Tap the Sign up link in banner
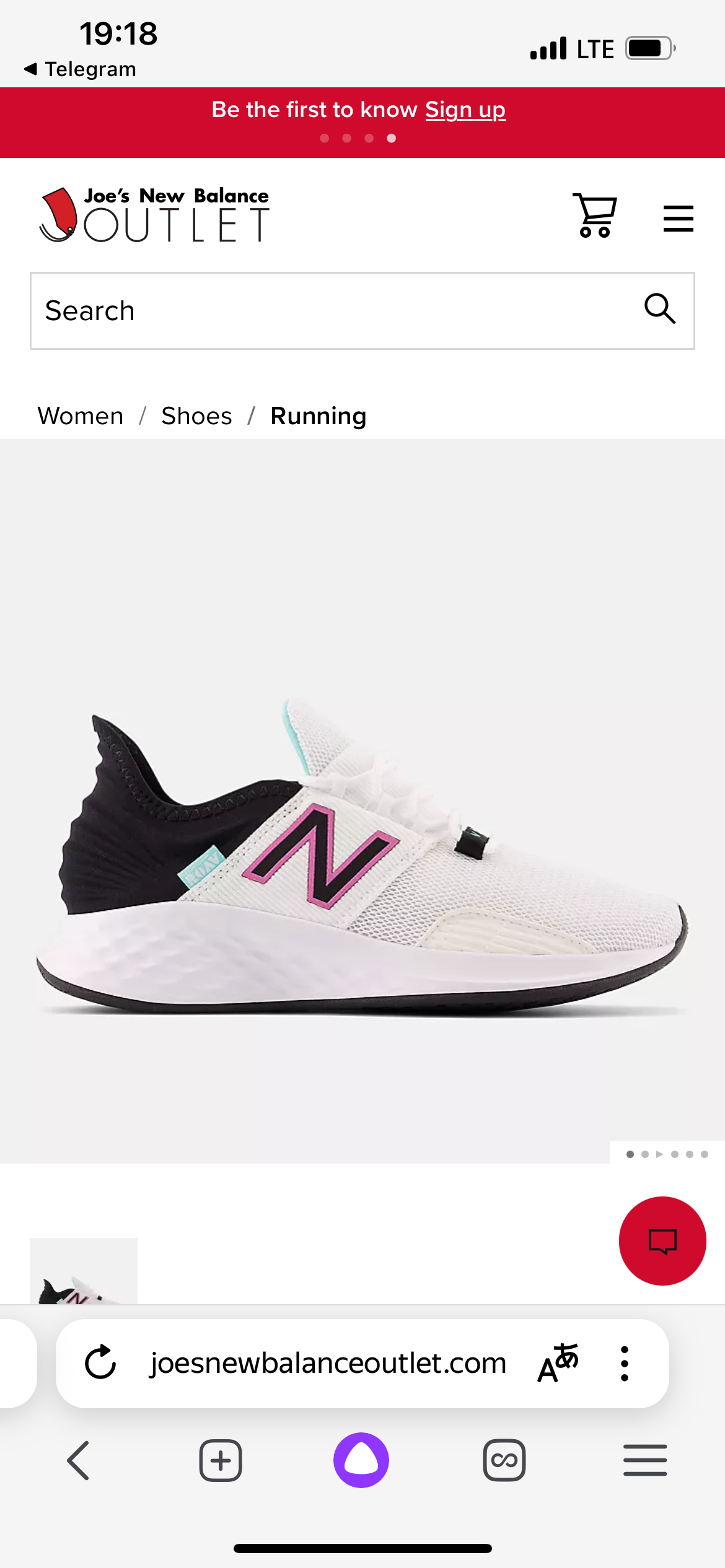725x1568 pixels. tap(465, 110)
